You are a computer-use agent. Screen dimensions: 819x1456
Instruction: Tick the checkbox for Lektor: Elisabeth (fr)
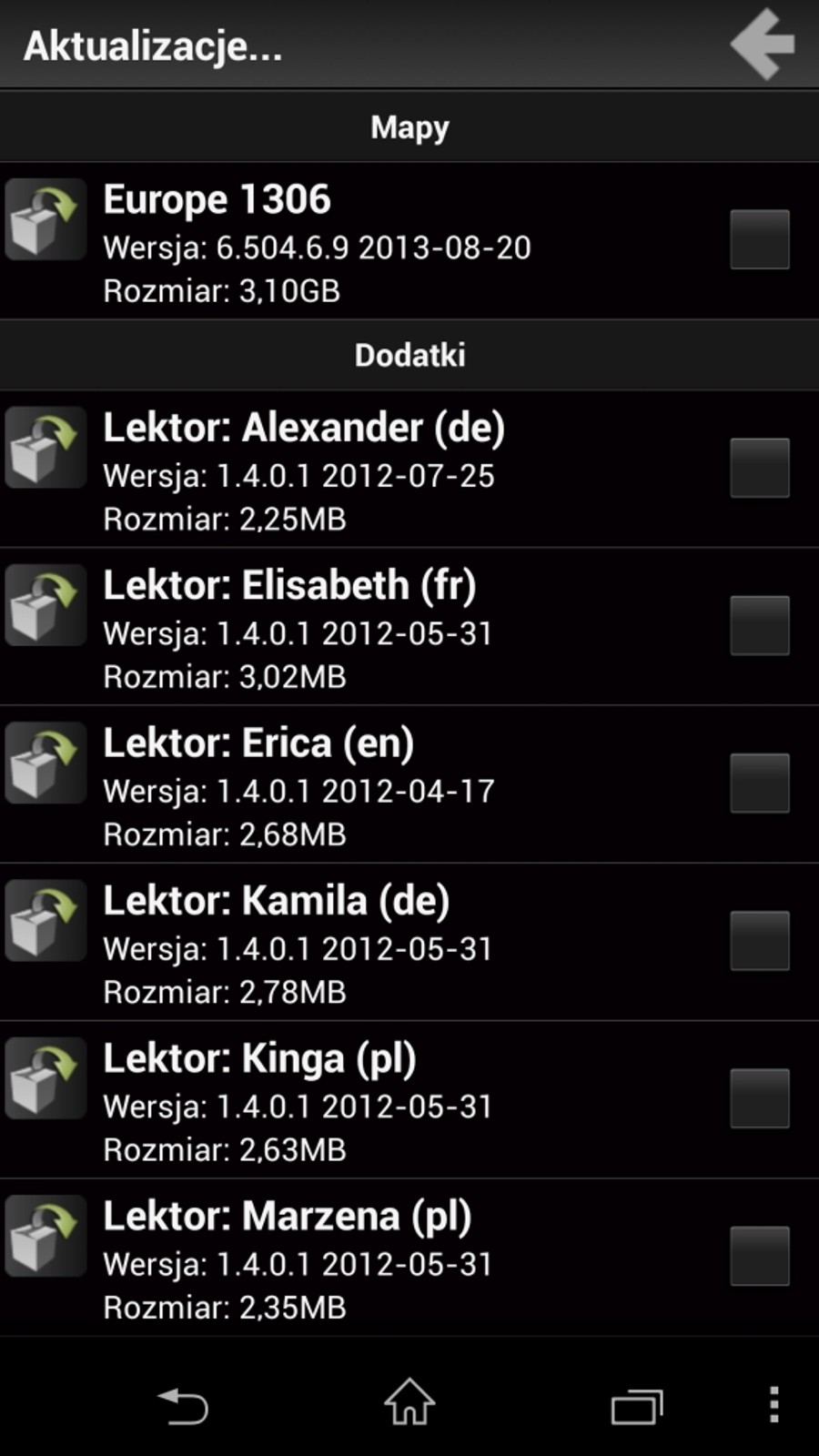click(760, 625)
